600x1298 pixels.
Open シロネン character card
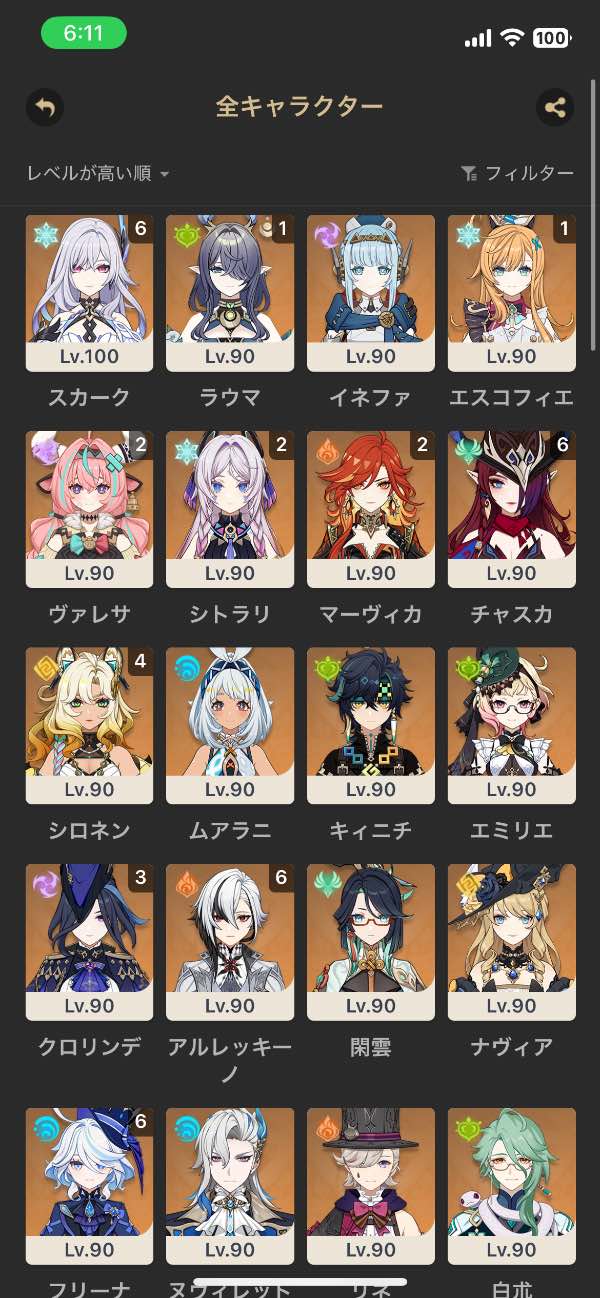89,725
